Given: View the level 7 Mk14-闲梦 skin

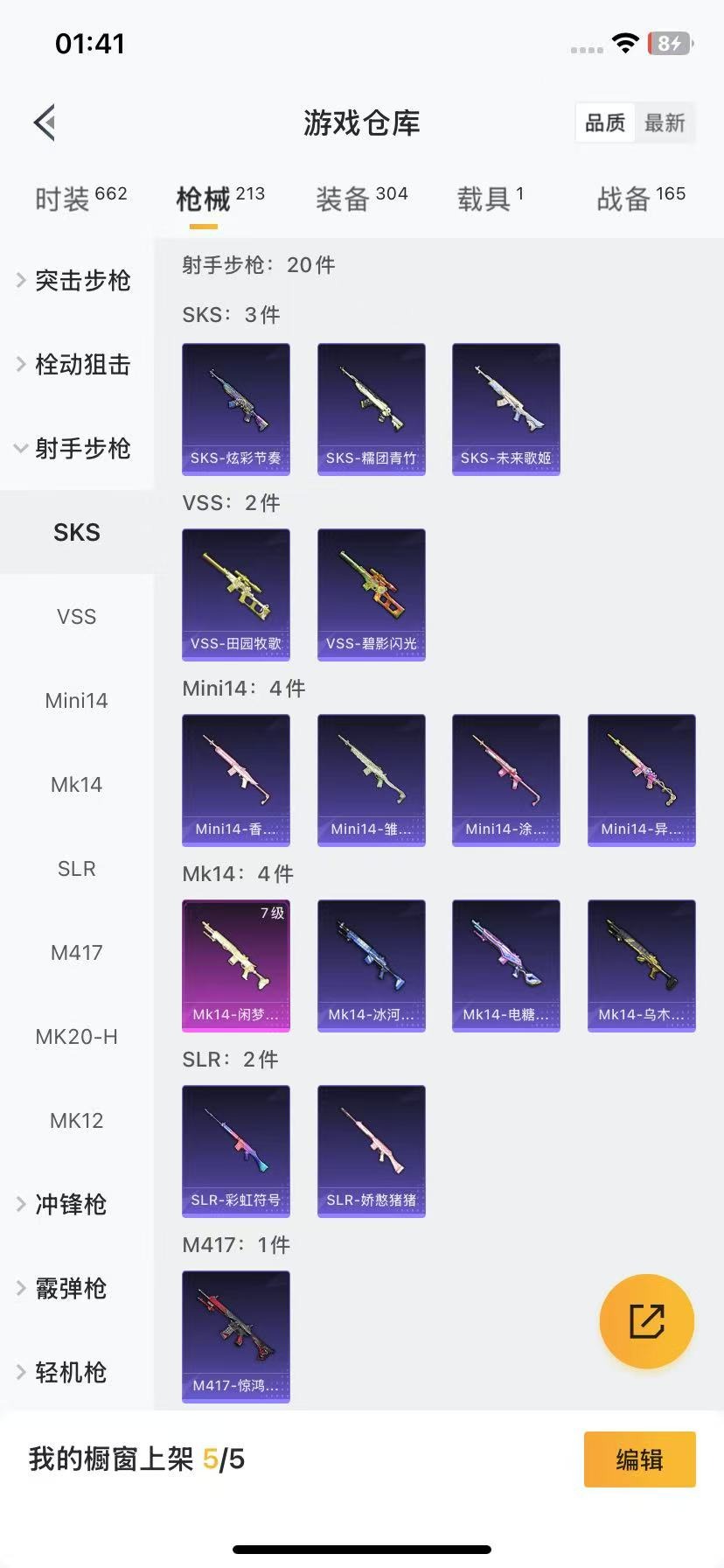Looking at the screenshot, I should (236, 966).
